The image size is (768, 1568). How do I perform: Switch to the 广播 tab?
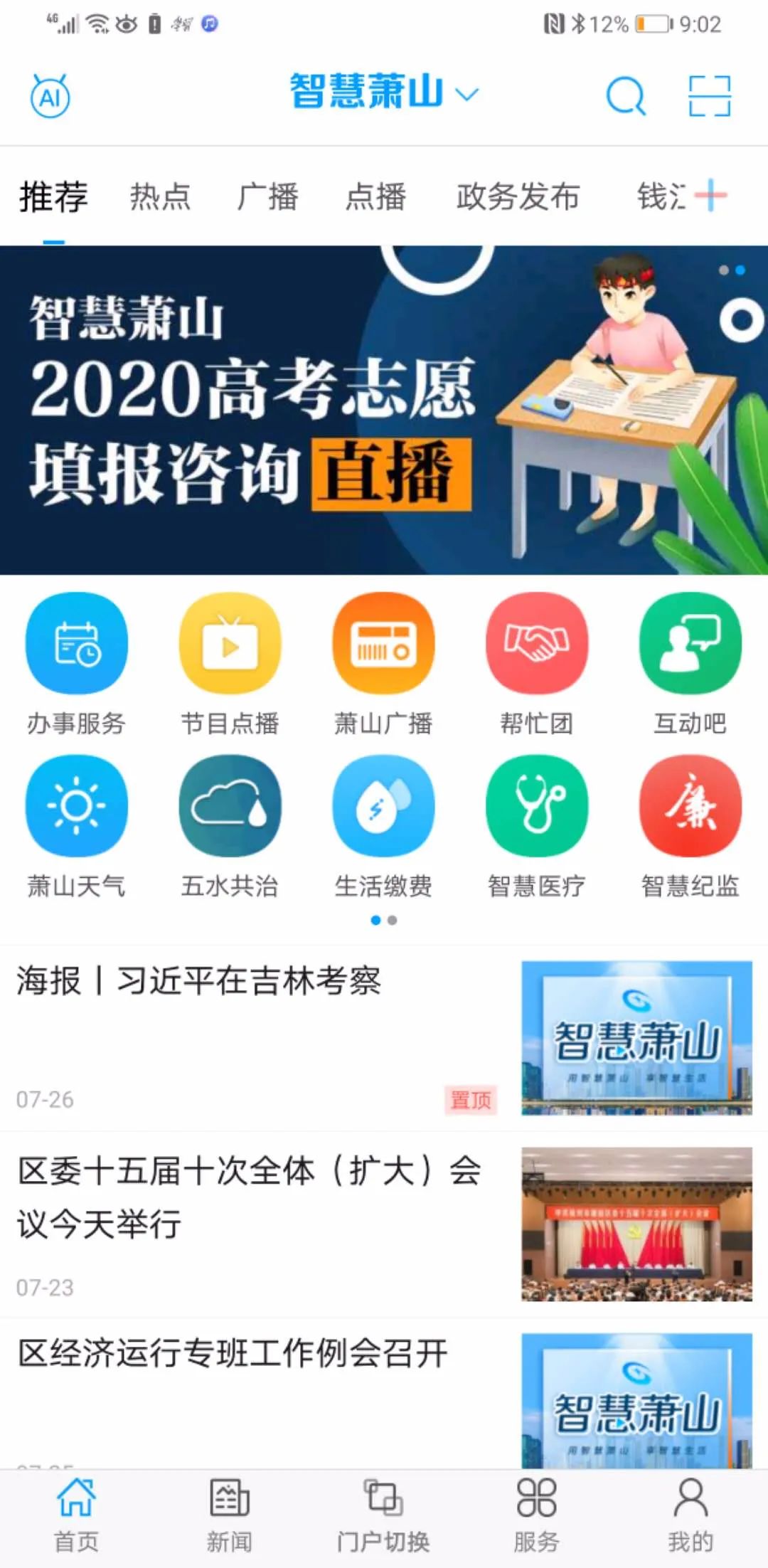click(x=267, y=197)
